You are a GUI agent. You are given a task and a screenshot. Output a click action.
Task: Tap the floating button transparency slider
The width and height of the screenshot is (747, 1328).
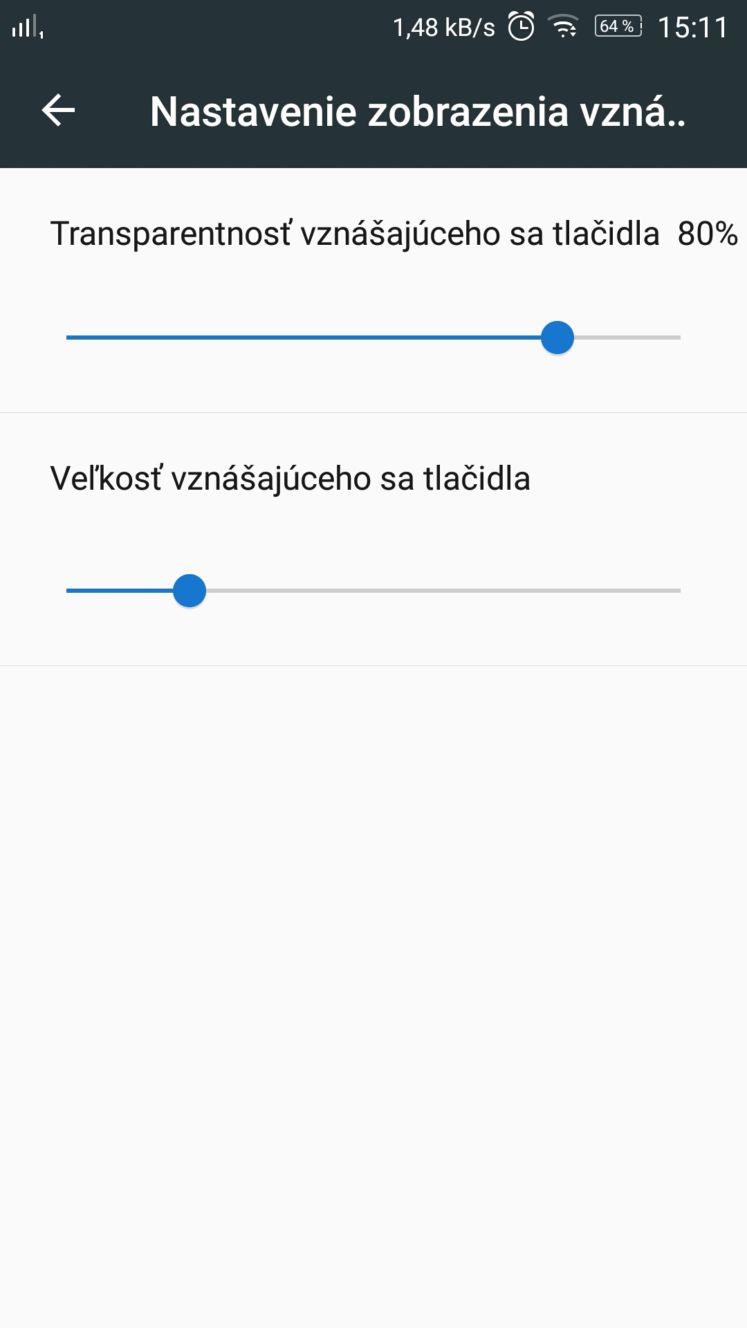coord(373,338)
